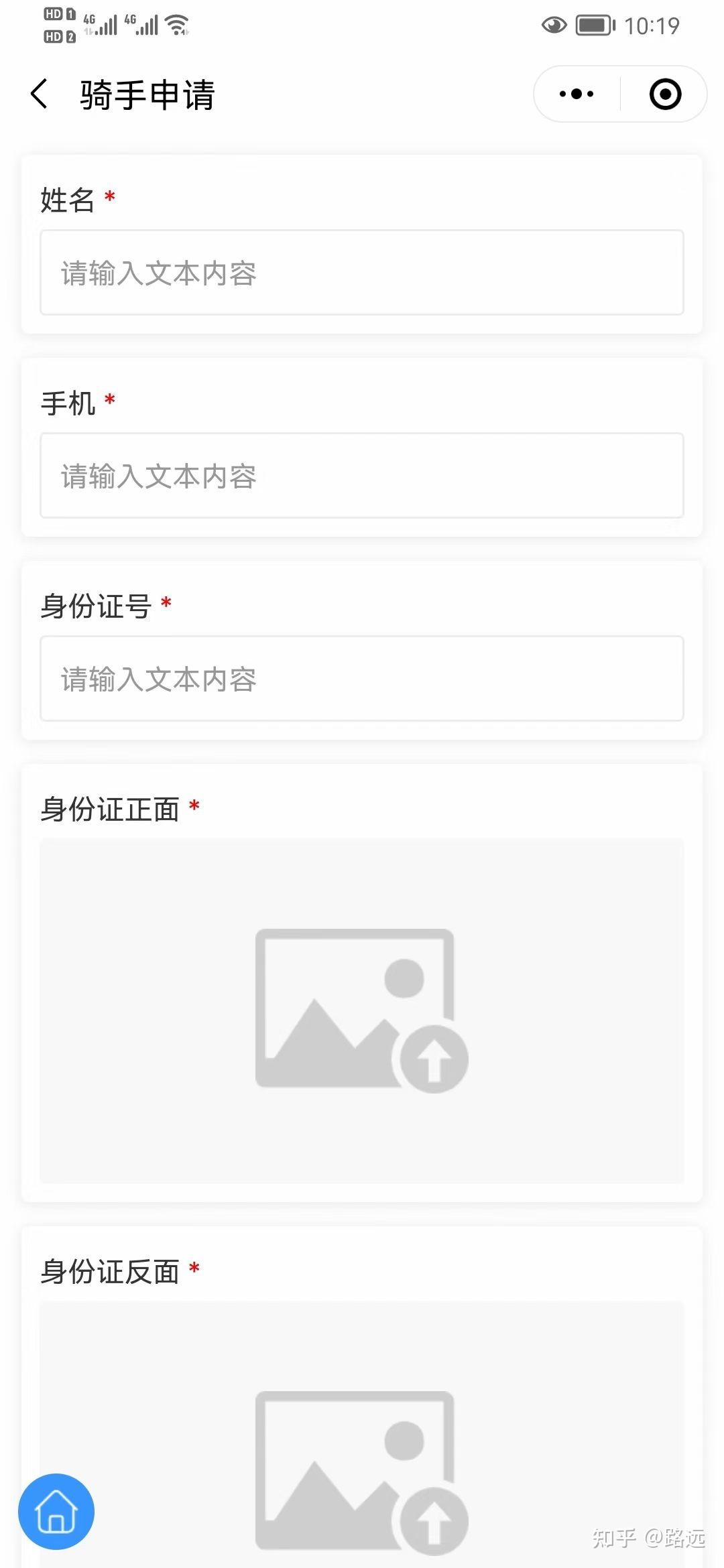Return to home via the blue floating button
Viewport: 724px width, 1568px height.
coord(56,1512)
